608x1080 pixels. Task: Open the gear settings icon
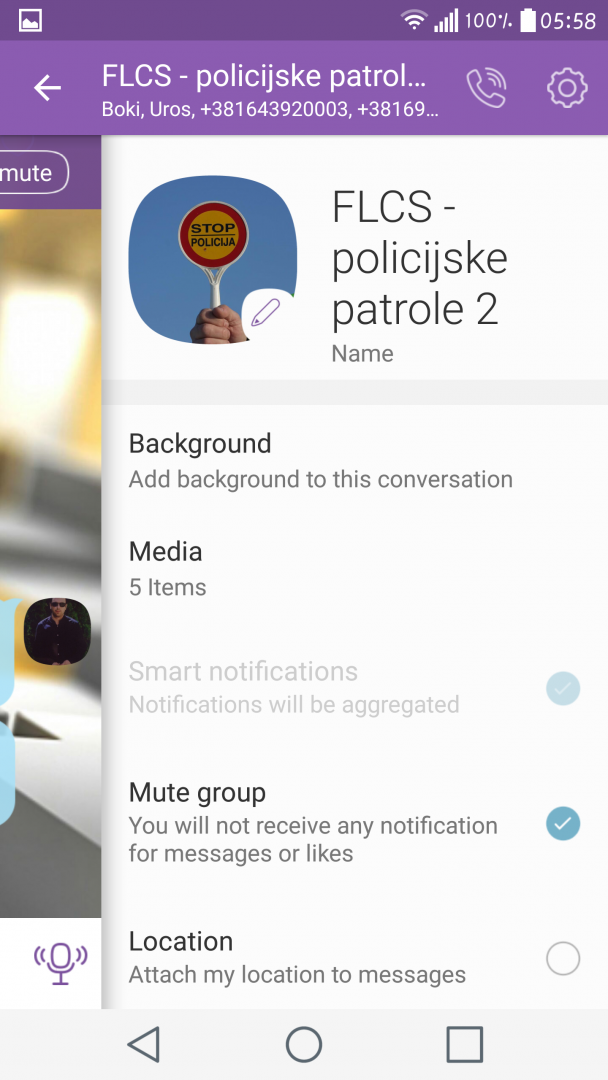567,88
